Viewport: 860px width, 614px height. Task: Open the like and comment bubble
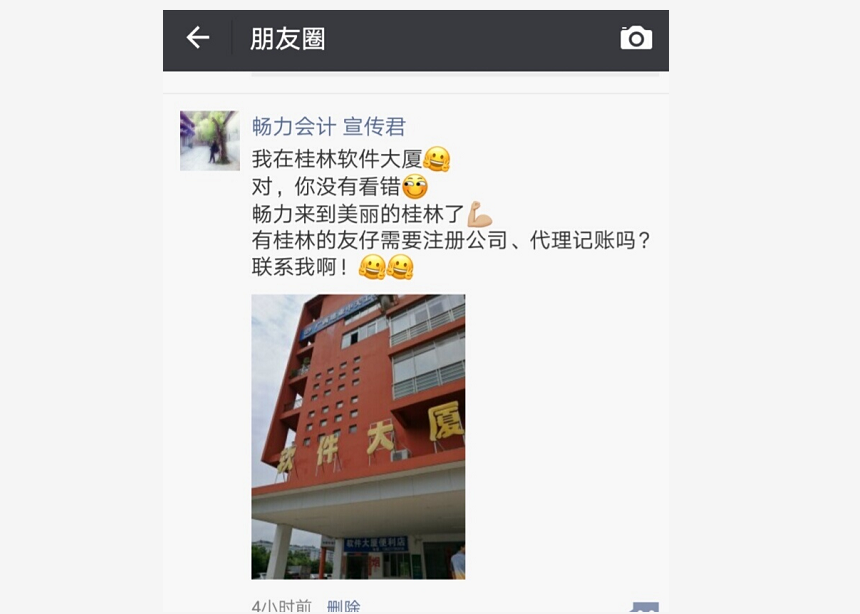[x=644, y=608]
